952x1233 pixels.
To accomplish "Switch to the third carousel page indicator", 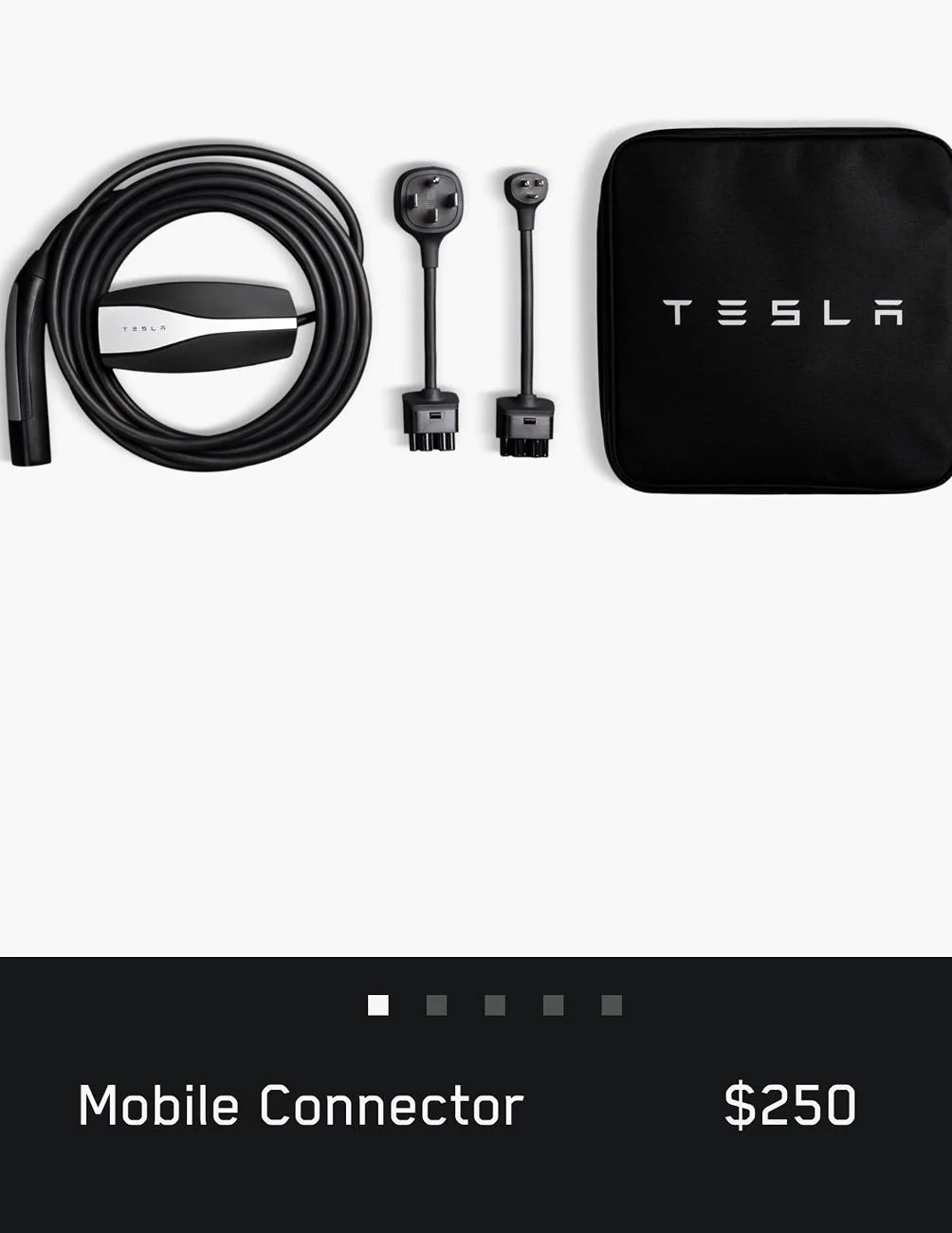I will coord(495,1005).
